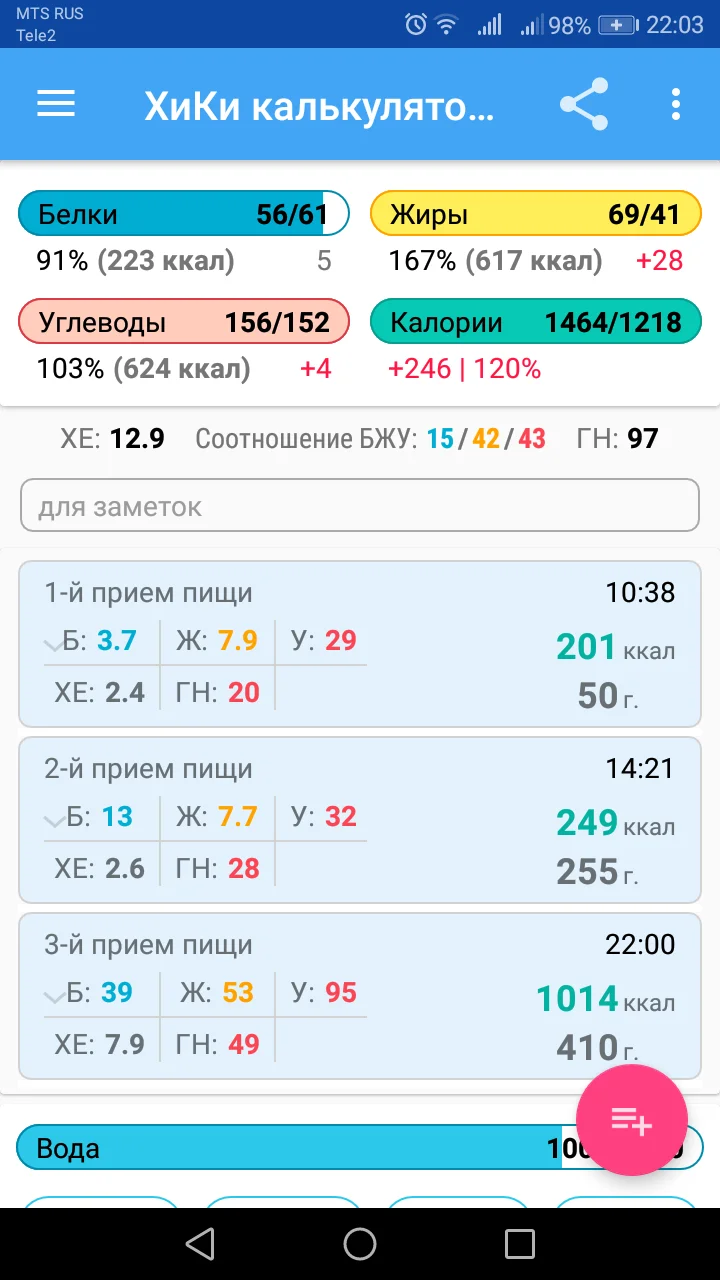This screenshot has width=720, height=1280.
Task: Open the Углеводы carbs card
Action: [184, 322]
